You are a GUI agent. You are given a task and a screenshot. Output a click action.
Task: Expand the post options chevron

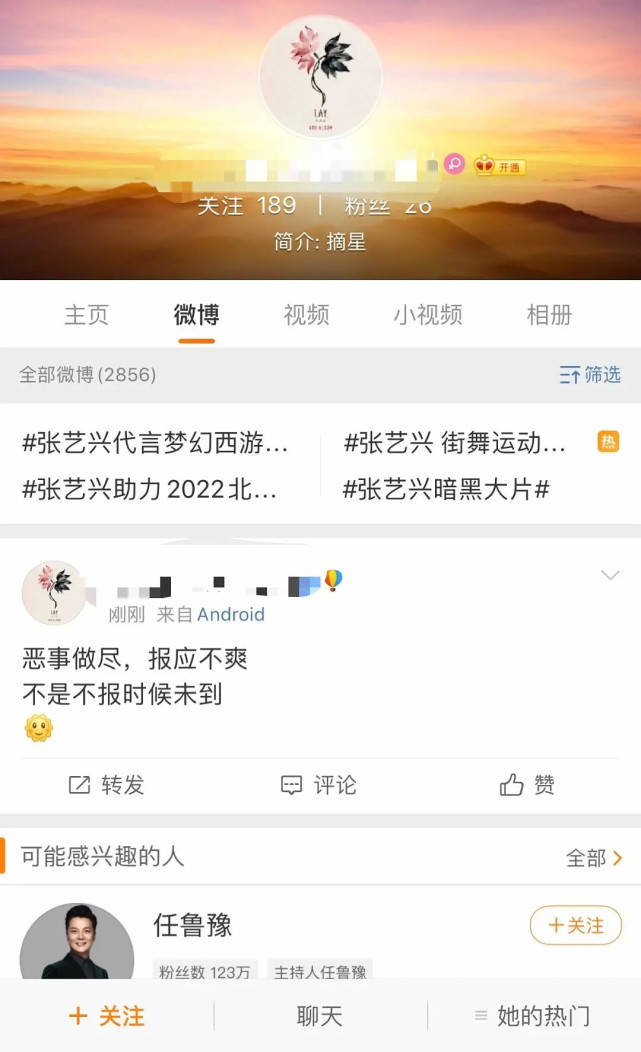point(609,575)
